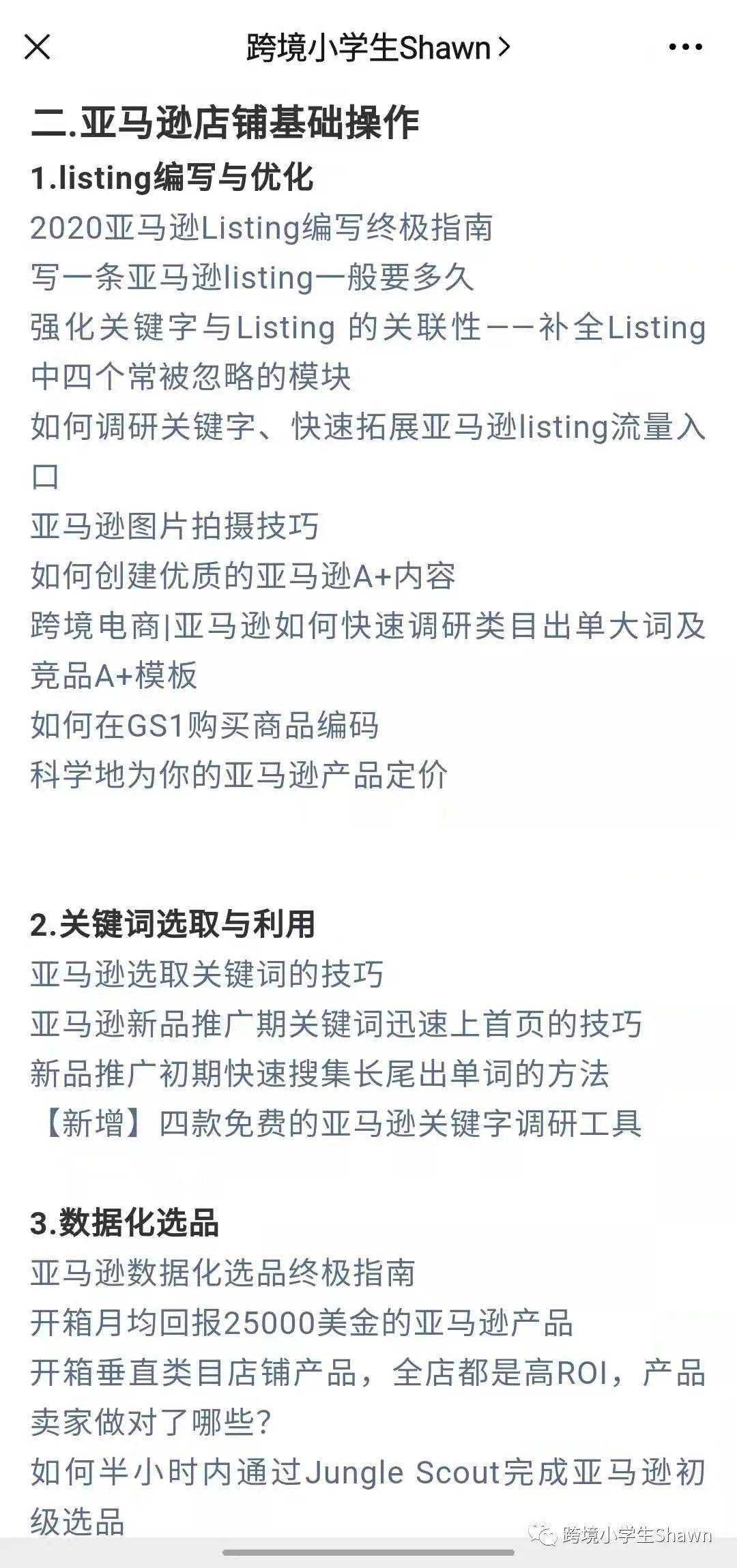Viewport: 737px width, 1568px height.
Task: Open 亚马逊数据化选品终极指南 link
Action: [223, 1273]
